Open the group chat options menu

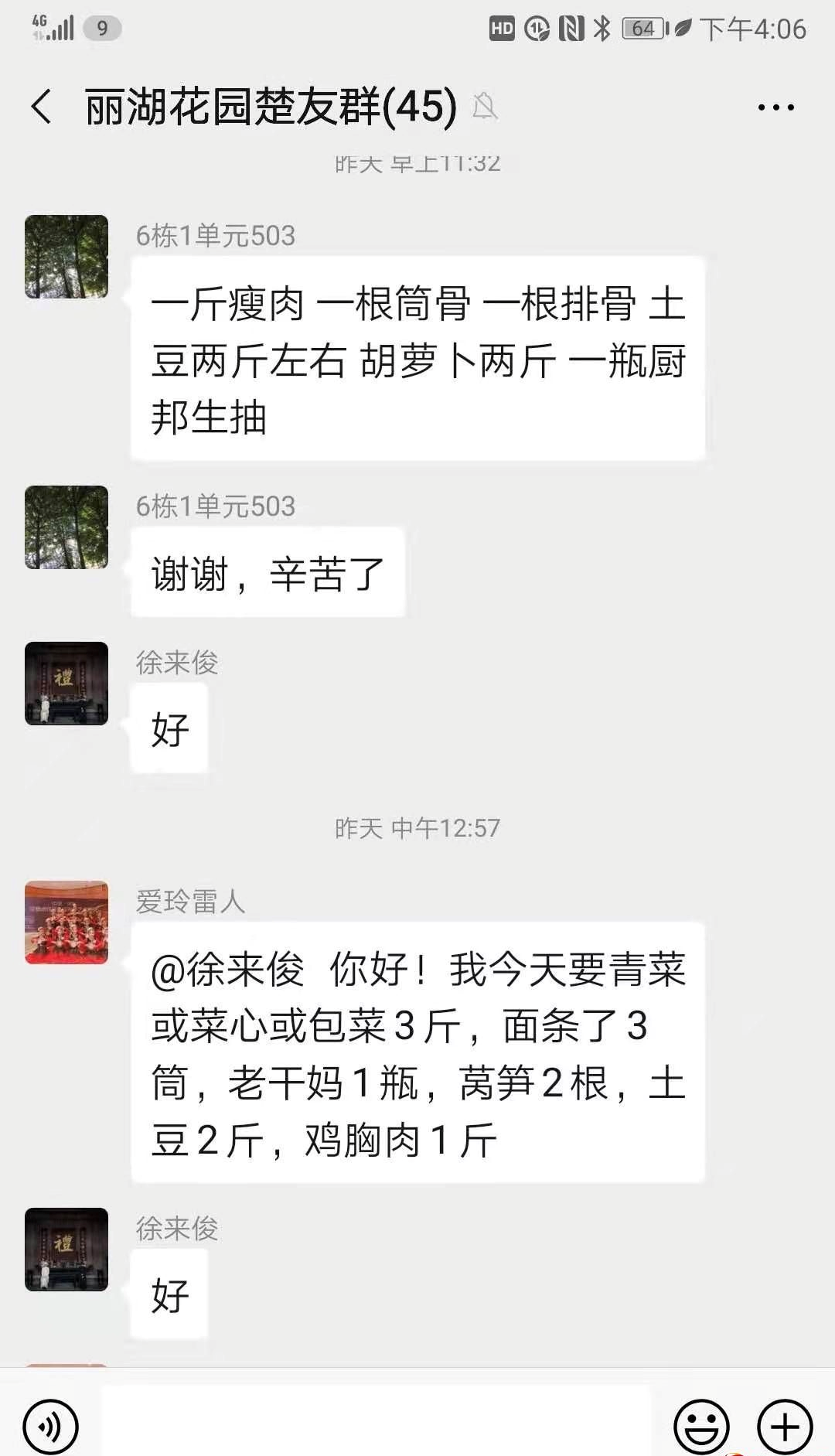775,107
